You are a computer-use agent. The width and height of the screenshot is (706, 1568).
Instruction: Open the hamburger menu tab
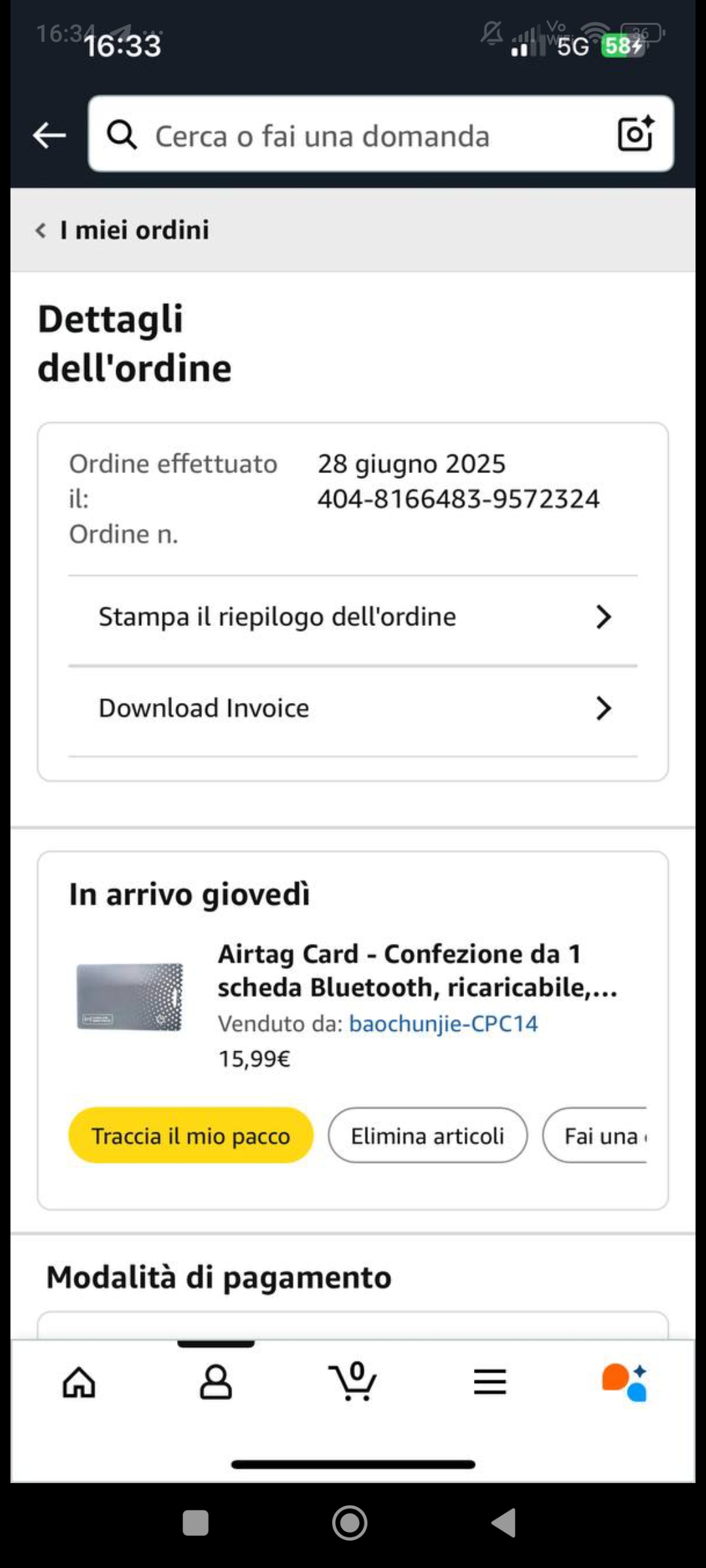click(x=490, y=1382)
